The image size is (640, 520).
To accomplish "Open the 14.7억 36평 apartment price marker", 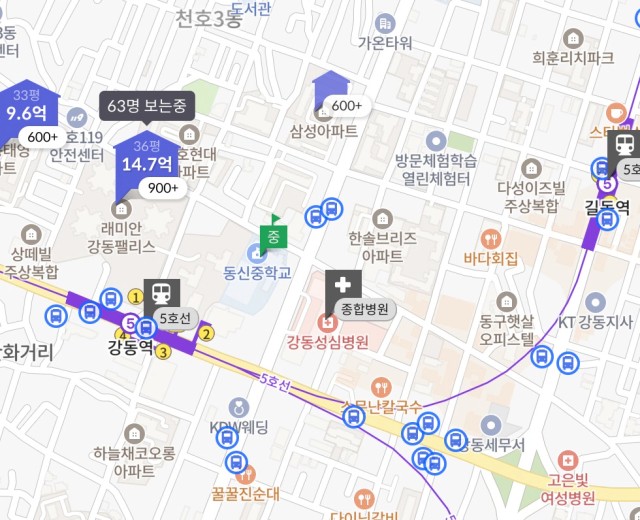I will tap(147, 158).
